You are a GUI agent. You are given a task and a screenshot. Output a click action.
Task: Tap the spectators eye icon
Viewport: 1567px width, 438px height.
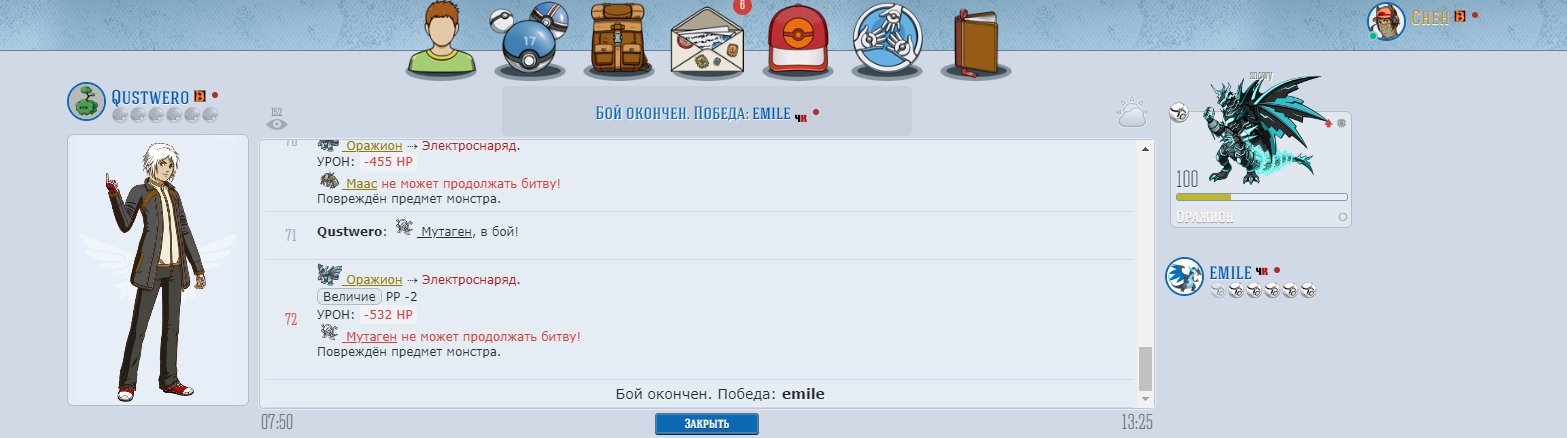[277, 121]
